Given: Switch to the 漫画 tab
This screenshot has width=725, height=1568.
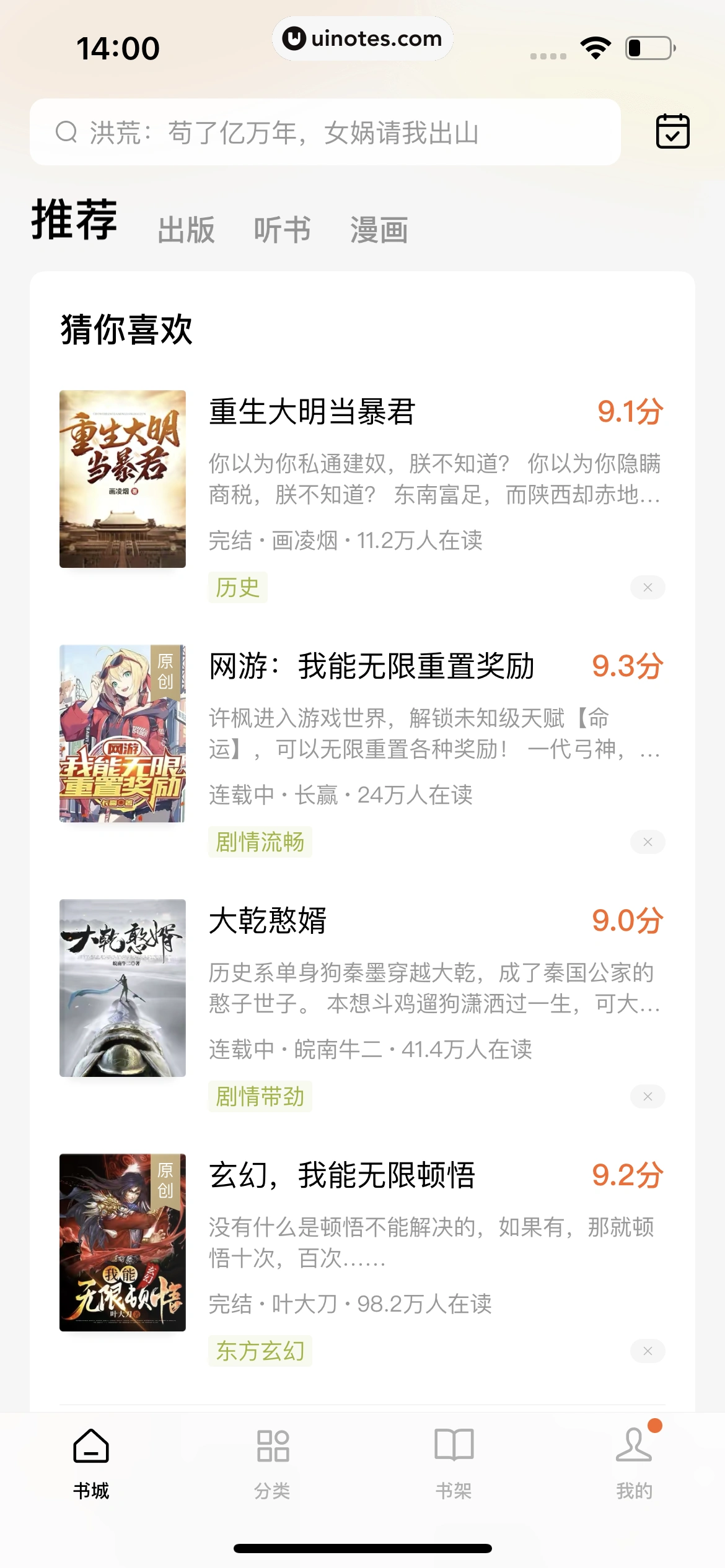Looking at the screenshot, I should tap(379, 230).
